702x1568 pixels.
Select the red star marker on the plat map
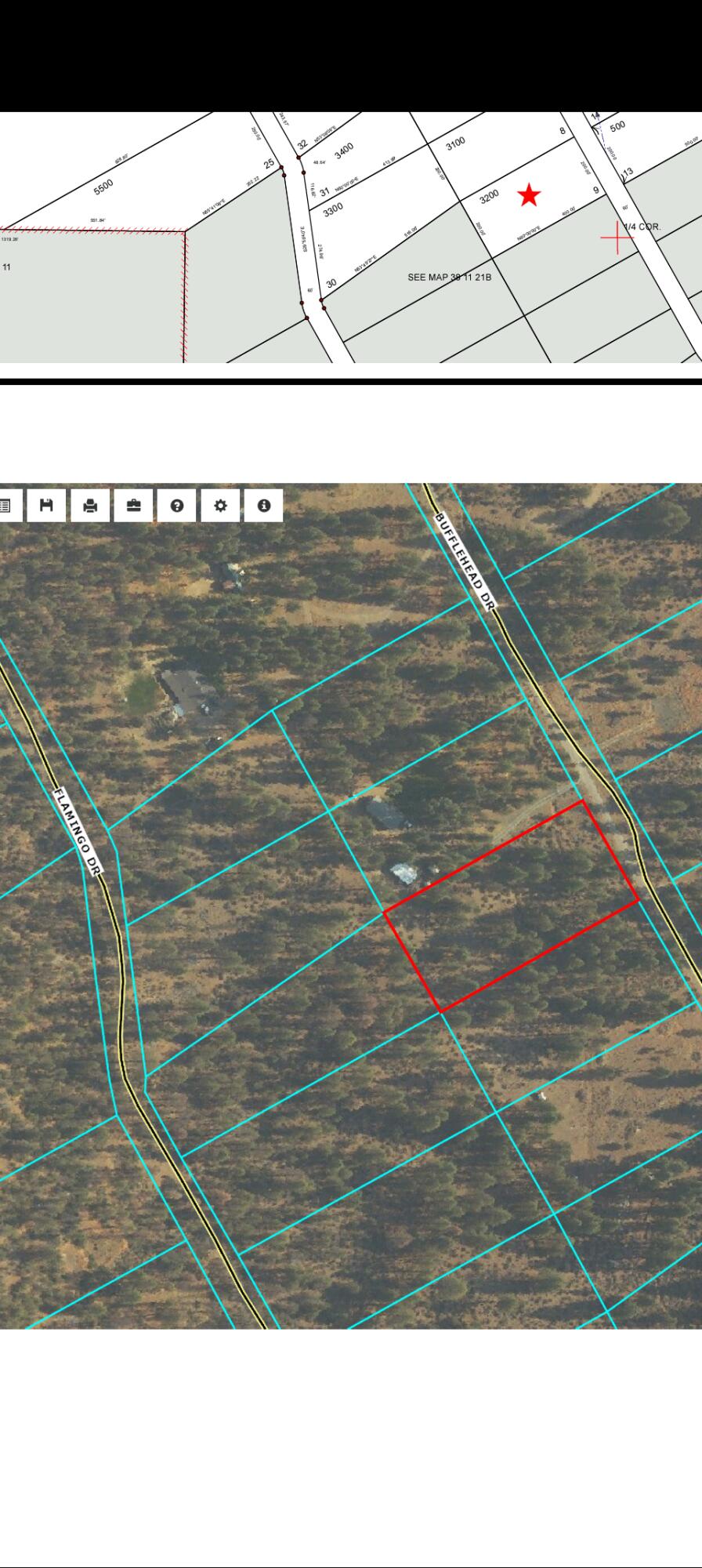point(529,195)
